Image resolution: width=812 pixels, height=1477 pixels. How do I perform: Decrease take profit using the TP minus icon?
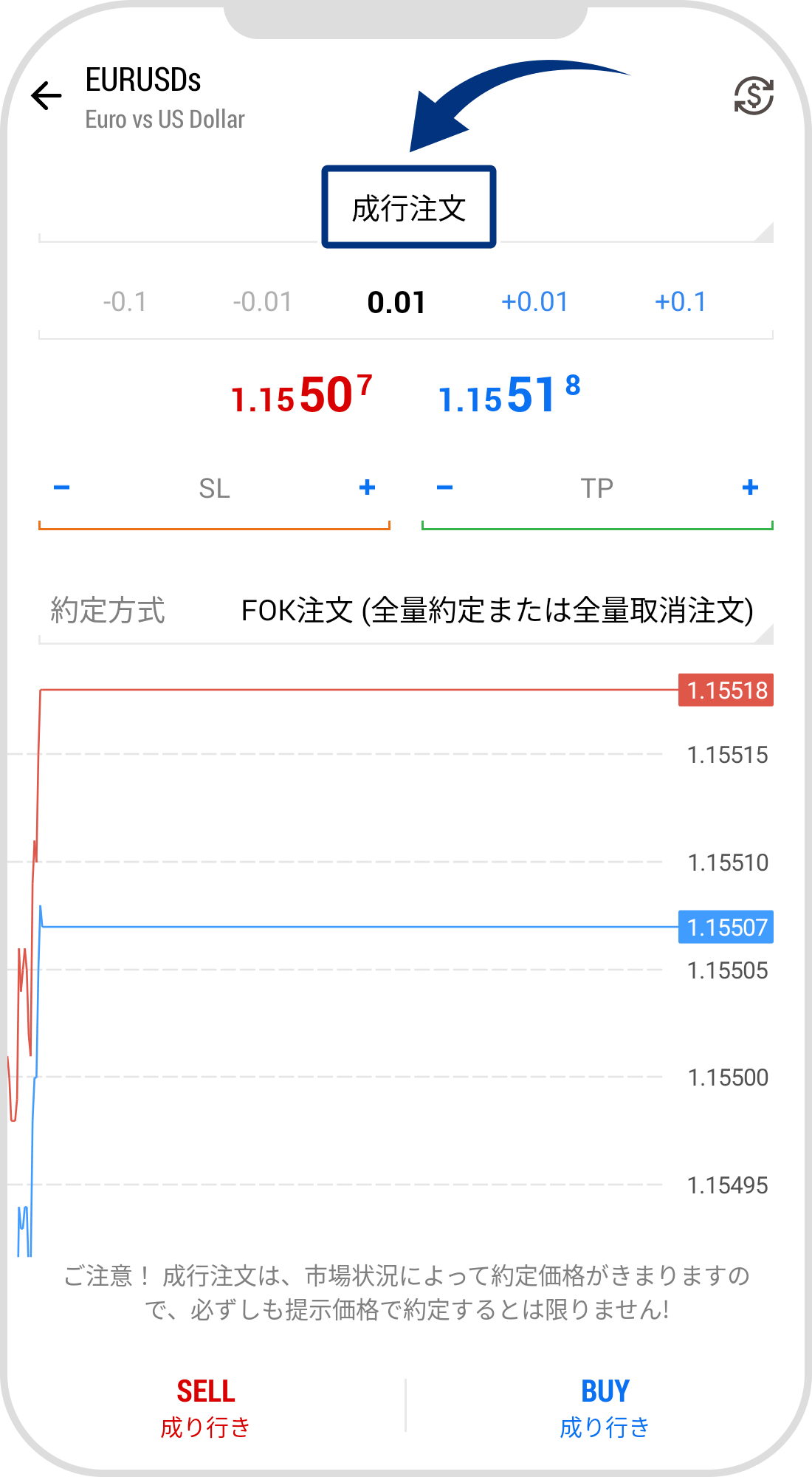coord(444,487)
